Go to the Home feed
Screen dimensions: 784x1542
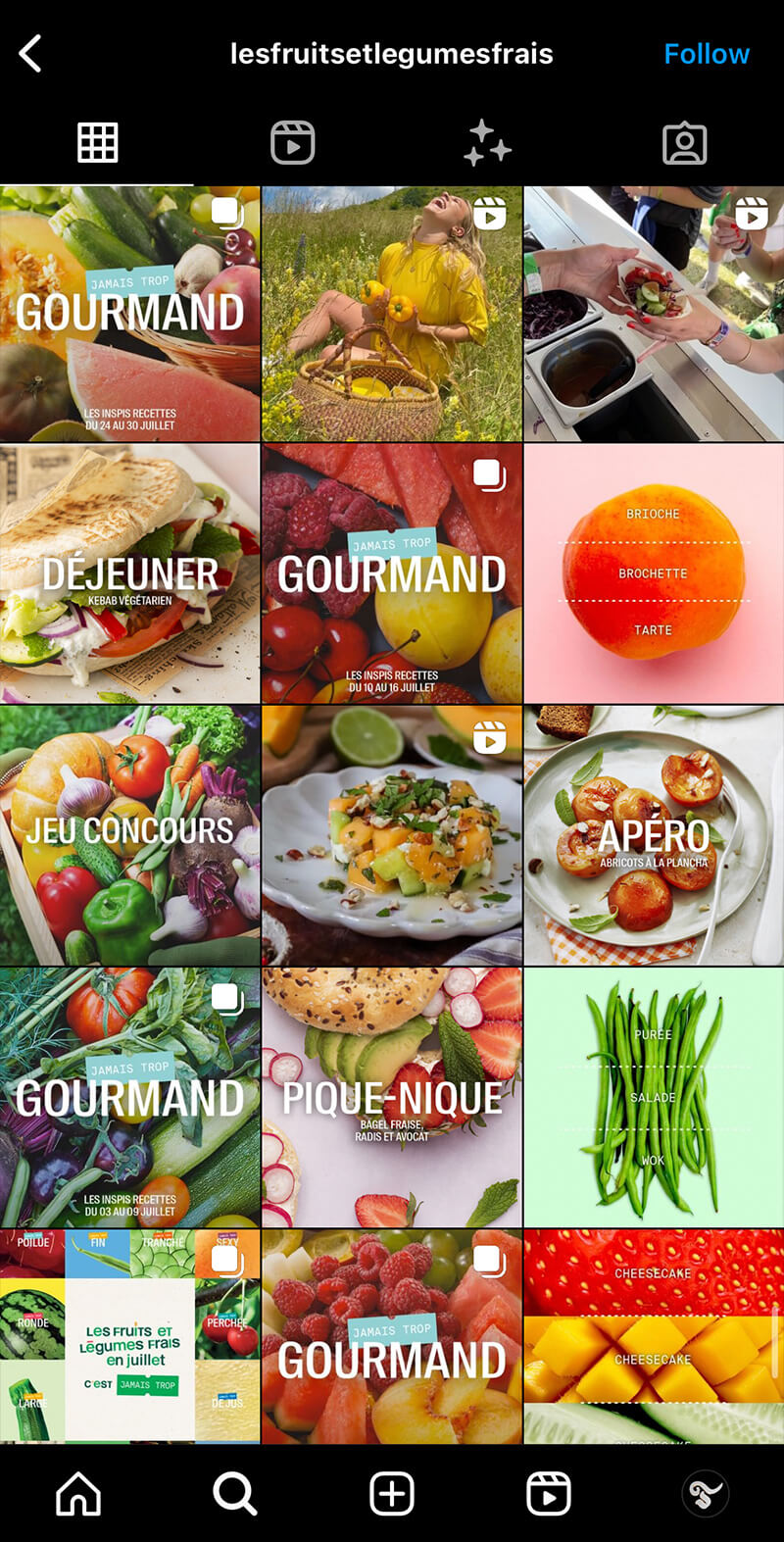pyautogui.click(x=78, y=1494)
